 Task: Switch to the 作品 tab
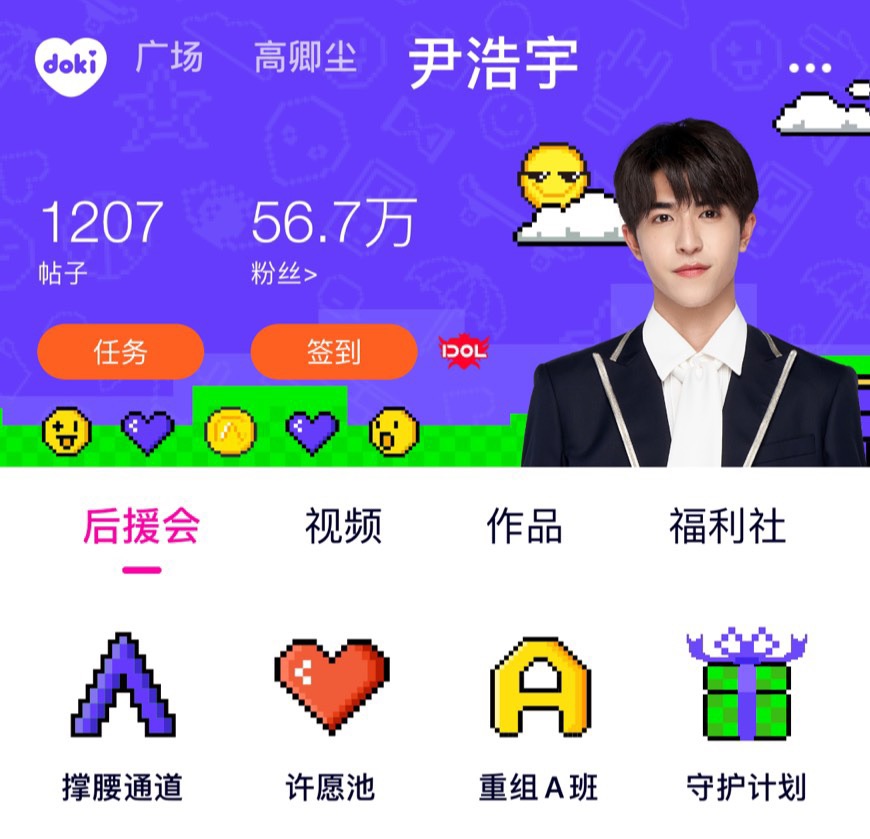point(524,526)
